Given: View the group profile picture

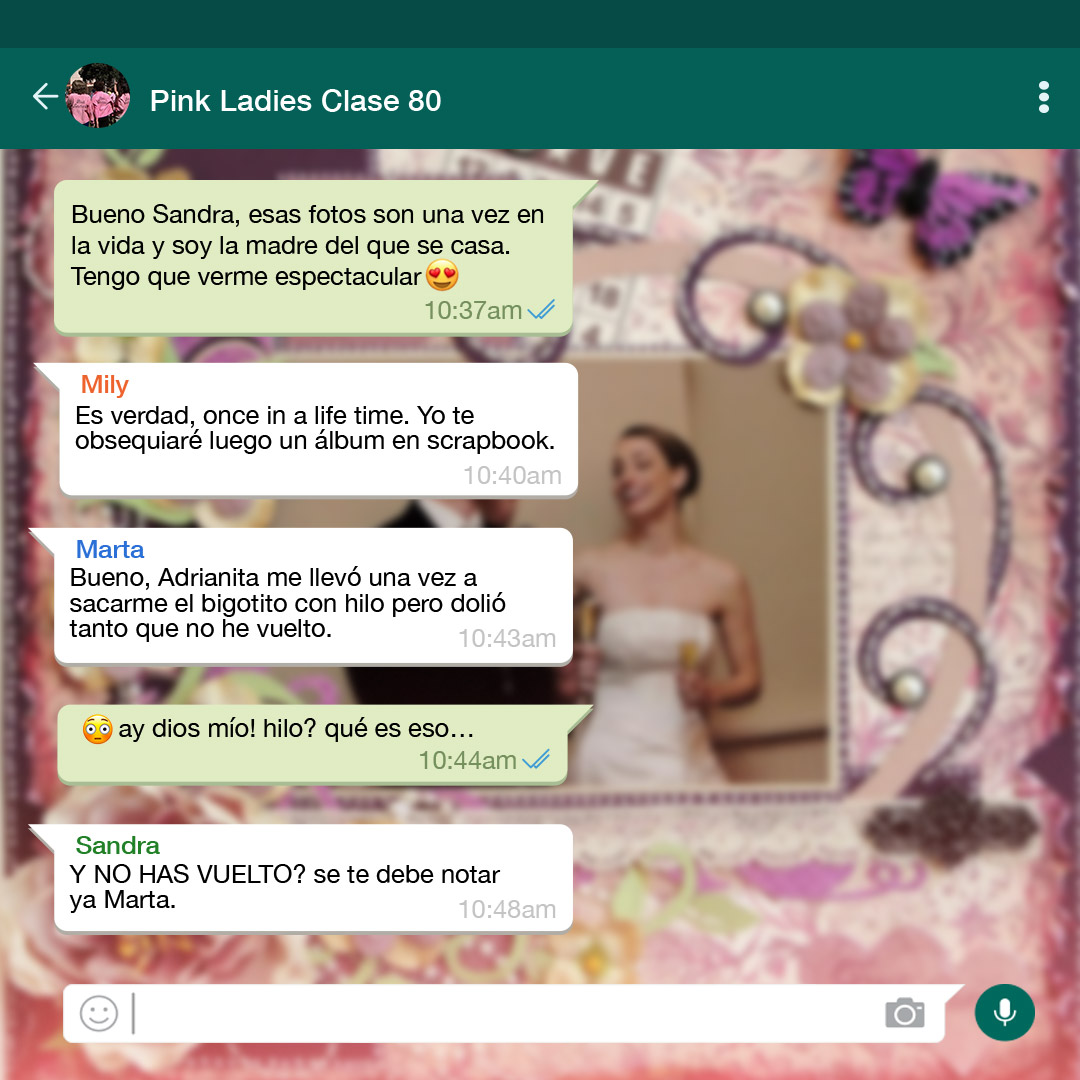Looking at the screenshot, I should pos(98,97).
